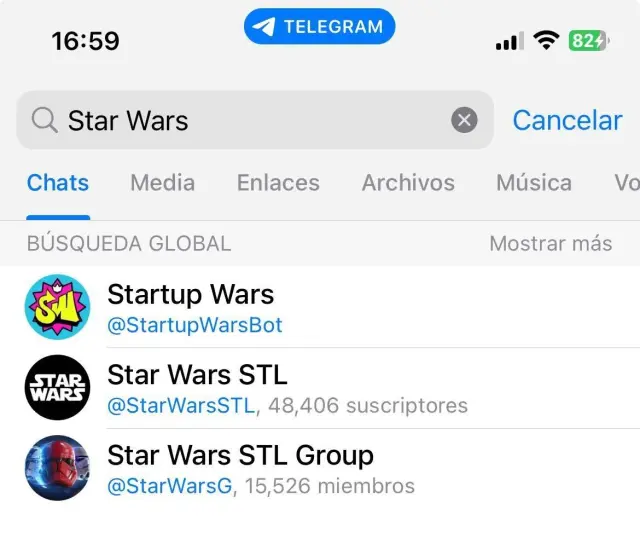The height and width of the screenshot is (538, 640).
Task: Select the Chats tab
Action: pos(58,183)
